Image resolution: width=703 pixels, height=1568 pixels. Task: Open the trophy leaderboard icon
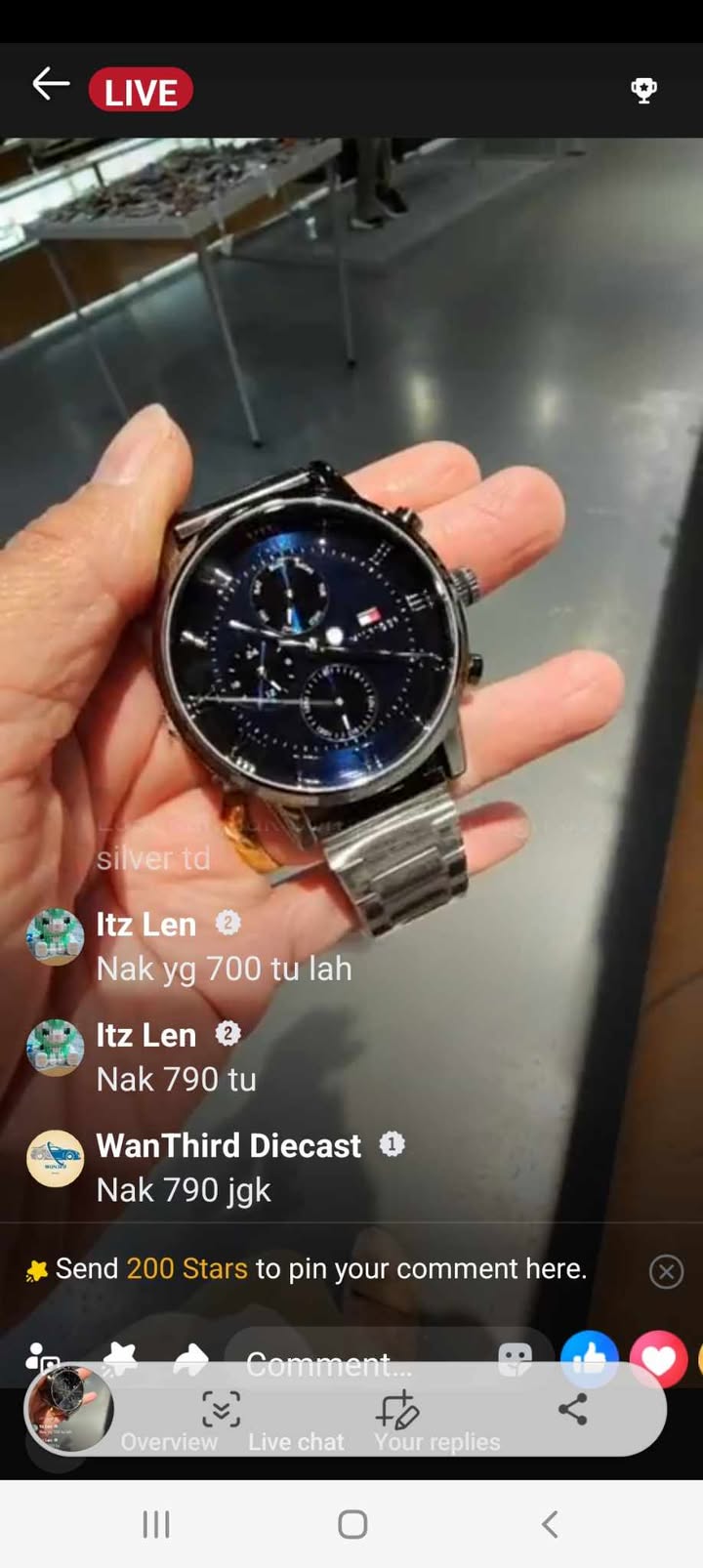[643, 90]
